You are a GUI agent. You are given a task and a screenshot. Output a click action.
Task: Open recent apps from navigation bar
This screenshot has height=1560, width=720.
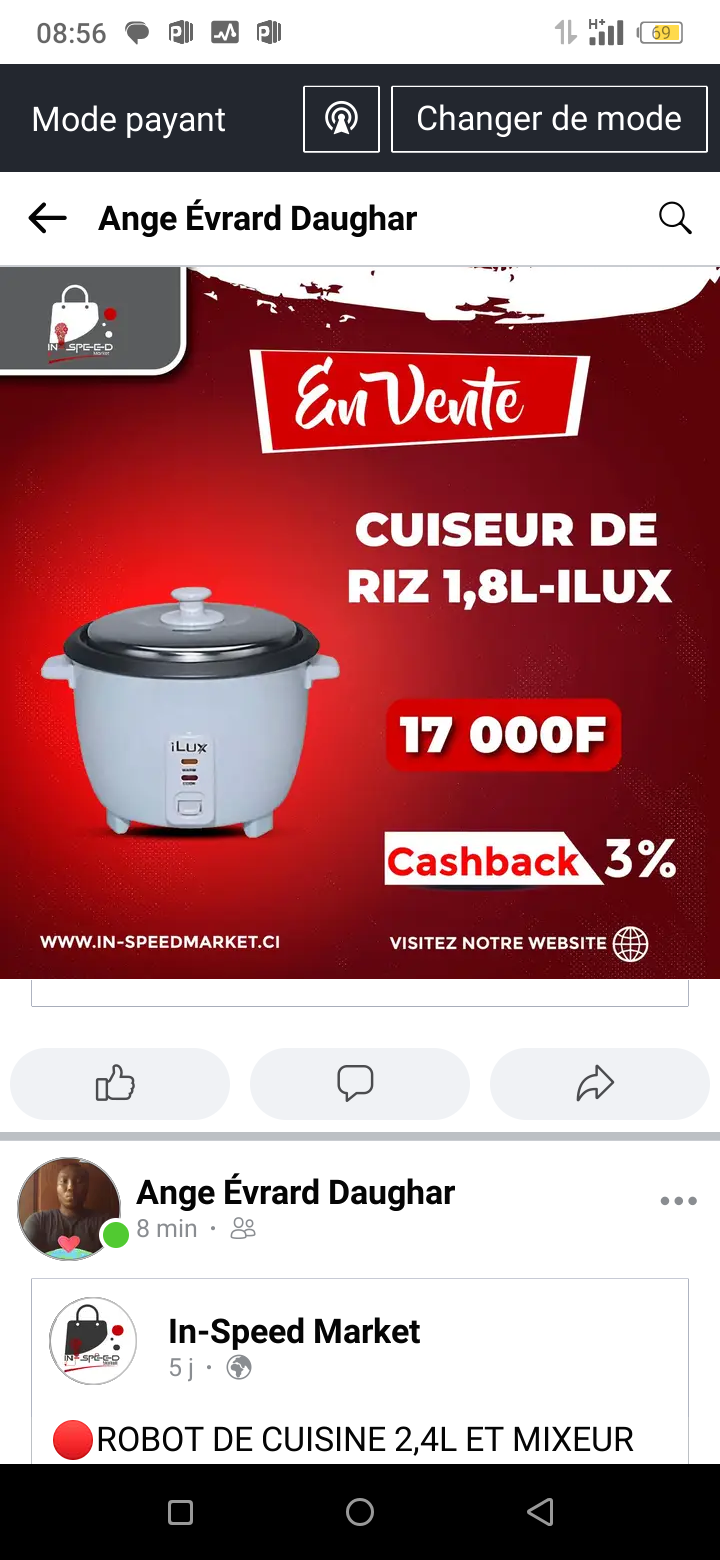click(180, 1512)
